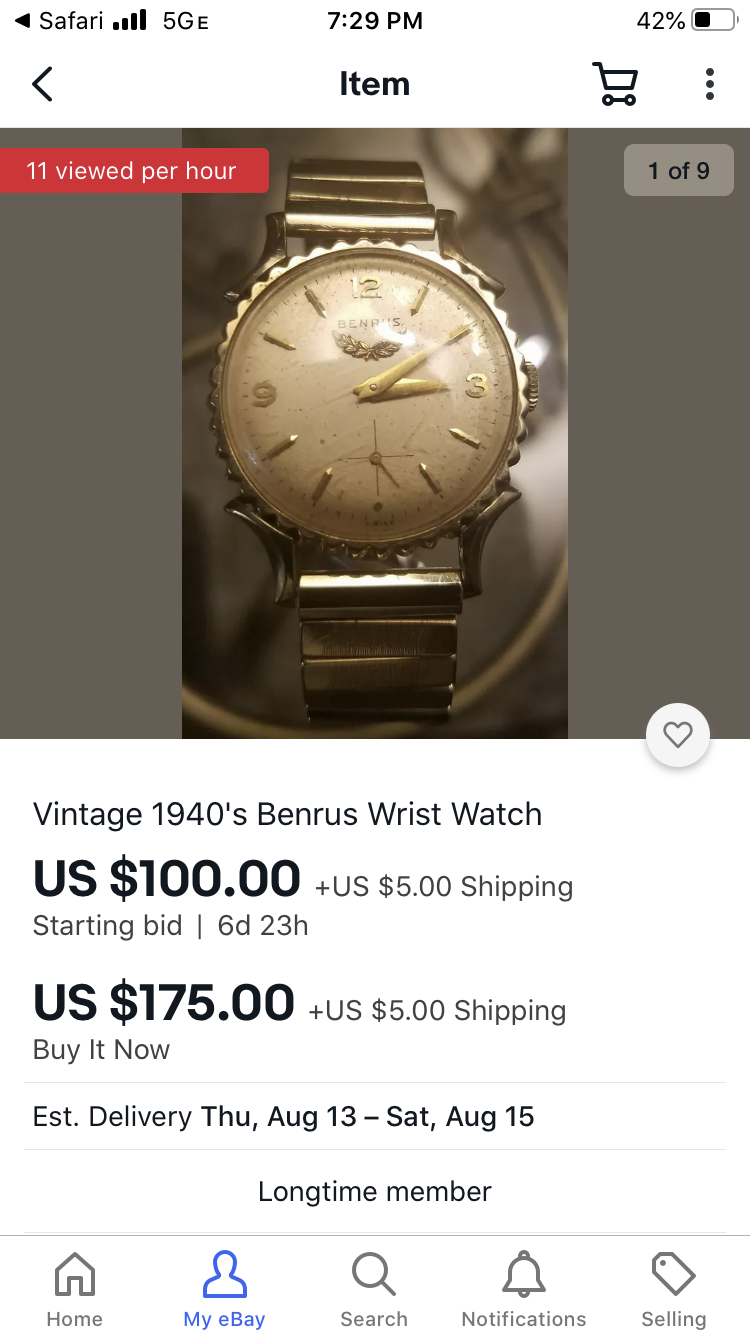
Task: View the Benrus watch photo full screen
Action: click(375, 433)
